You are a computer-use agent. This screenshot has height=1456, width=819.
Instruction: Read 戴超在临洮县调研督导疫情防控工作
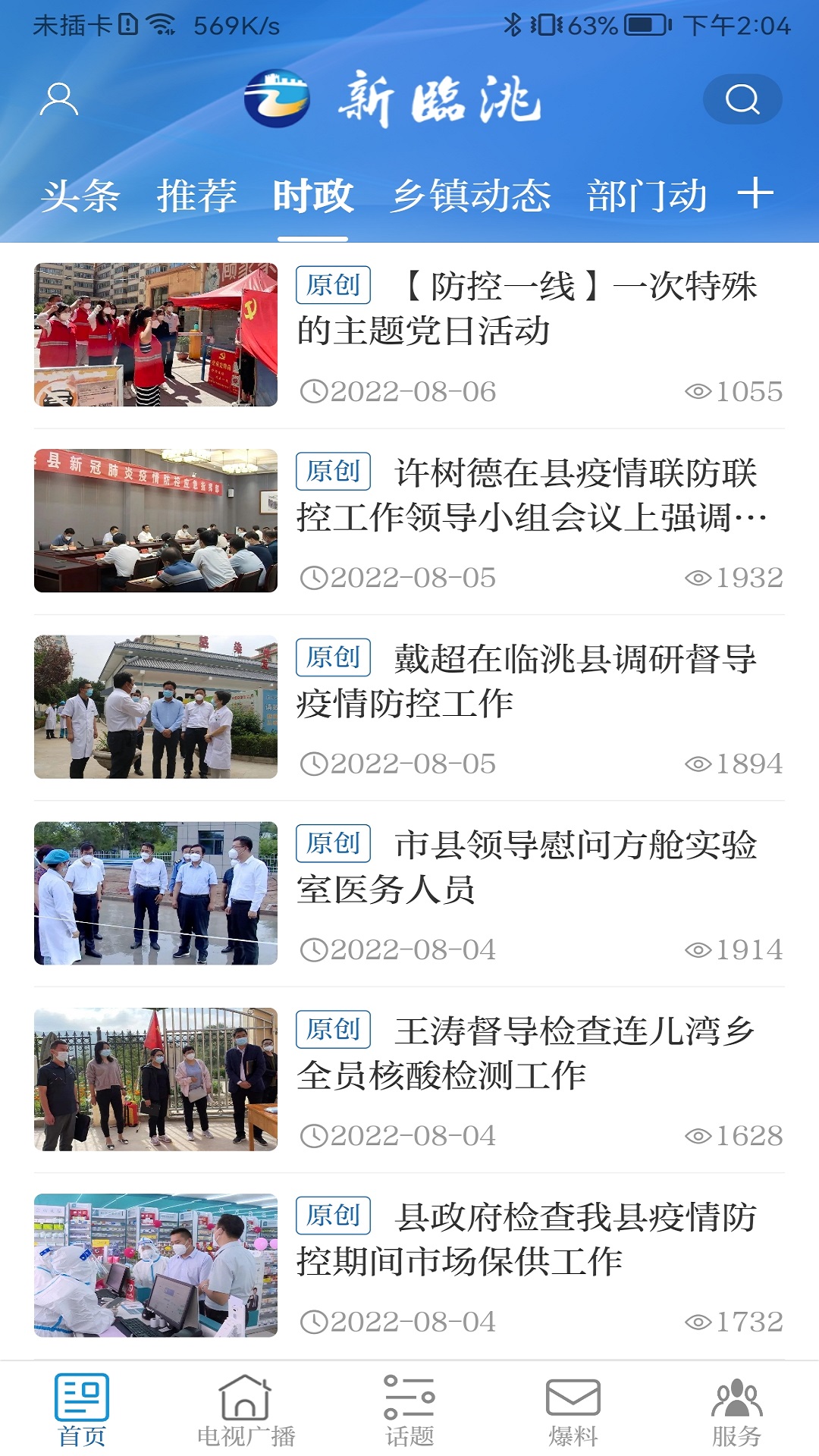[526, 681]
